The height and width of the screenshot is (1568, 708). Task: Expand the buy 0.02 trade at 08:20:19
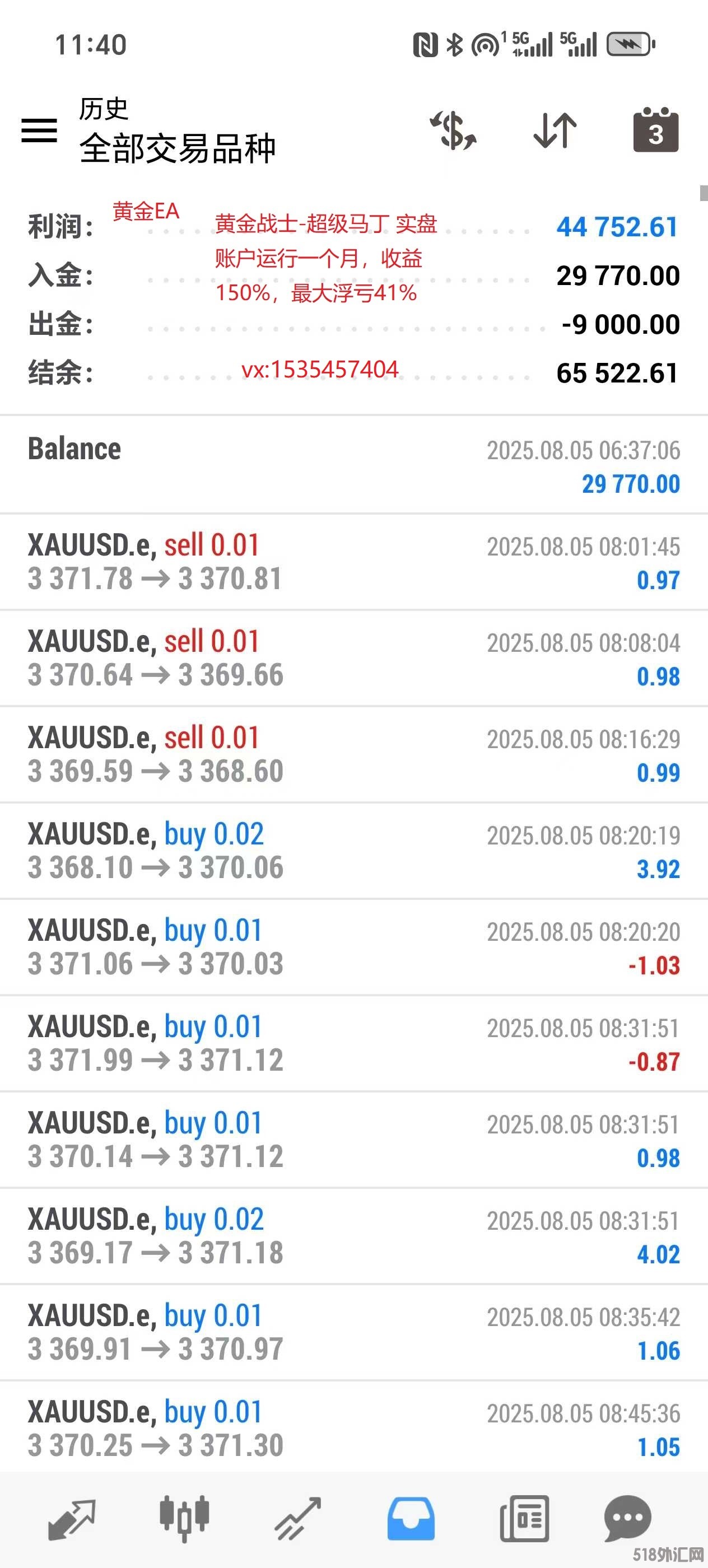click(x=353, y=850)
